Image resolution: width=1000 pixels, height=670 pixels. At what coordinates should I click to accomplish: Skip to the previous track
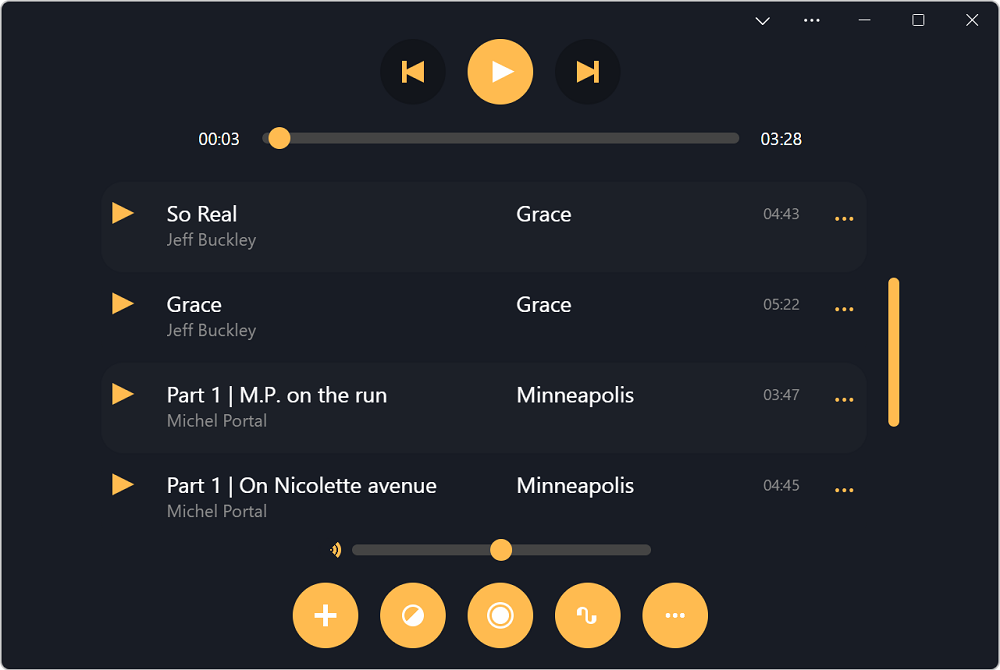click(x=412, y=72)
